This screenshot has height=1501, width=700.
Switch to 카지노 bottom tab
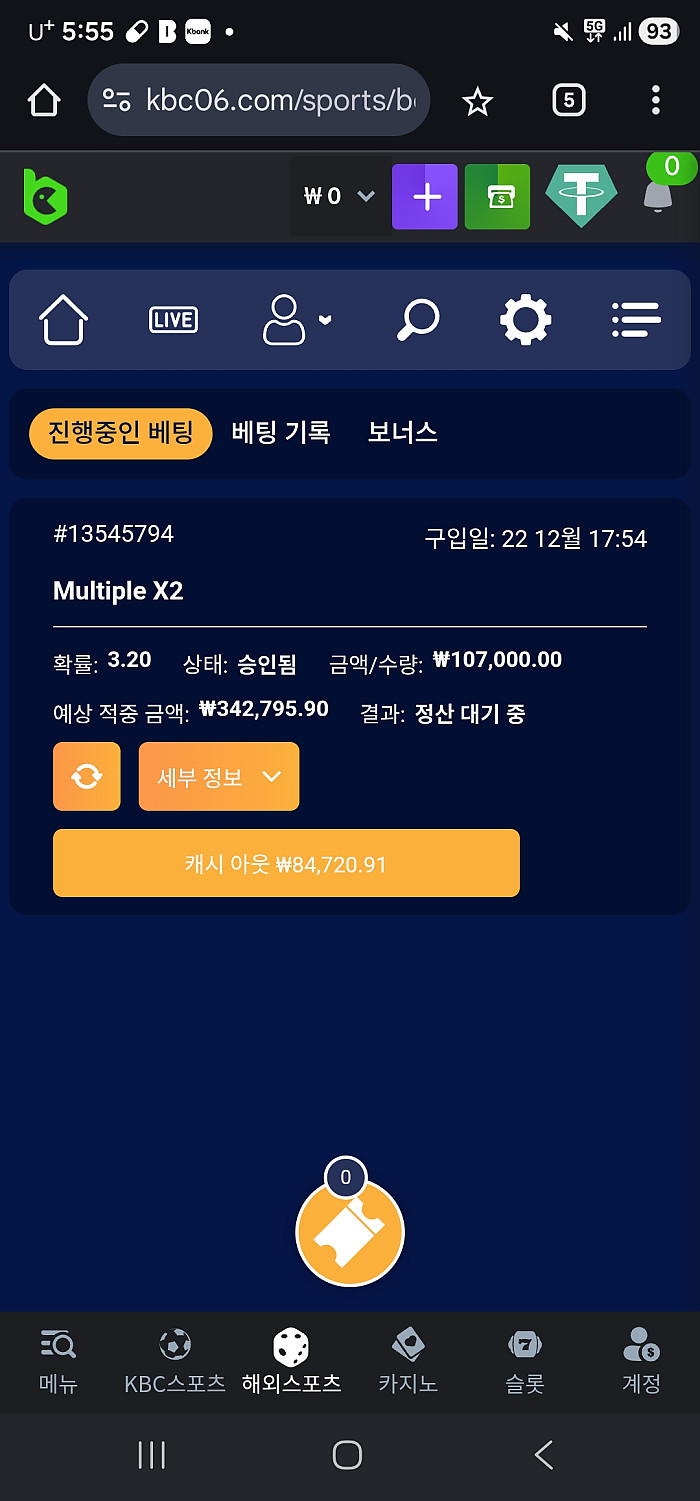tap(408, 1361)
